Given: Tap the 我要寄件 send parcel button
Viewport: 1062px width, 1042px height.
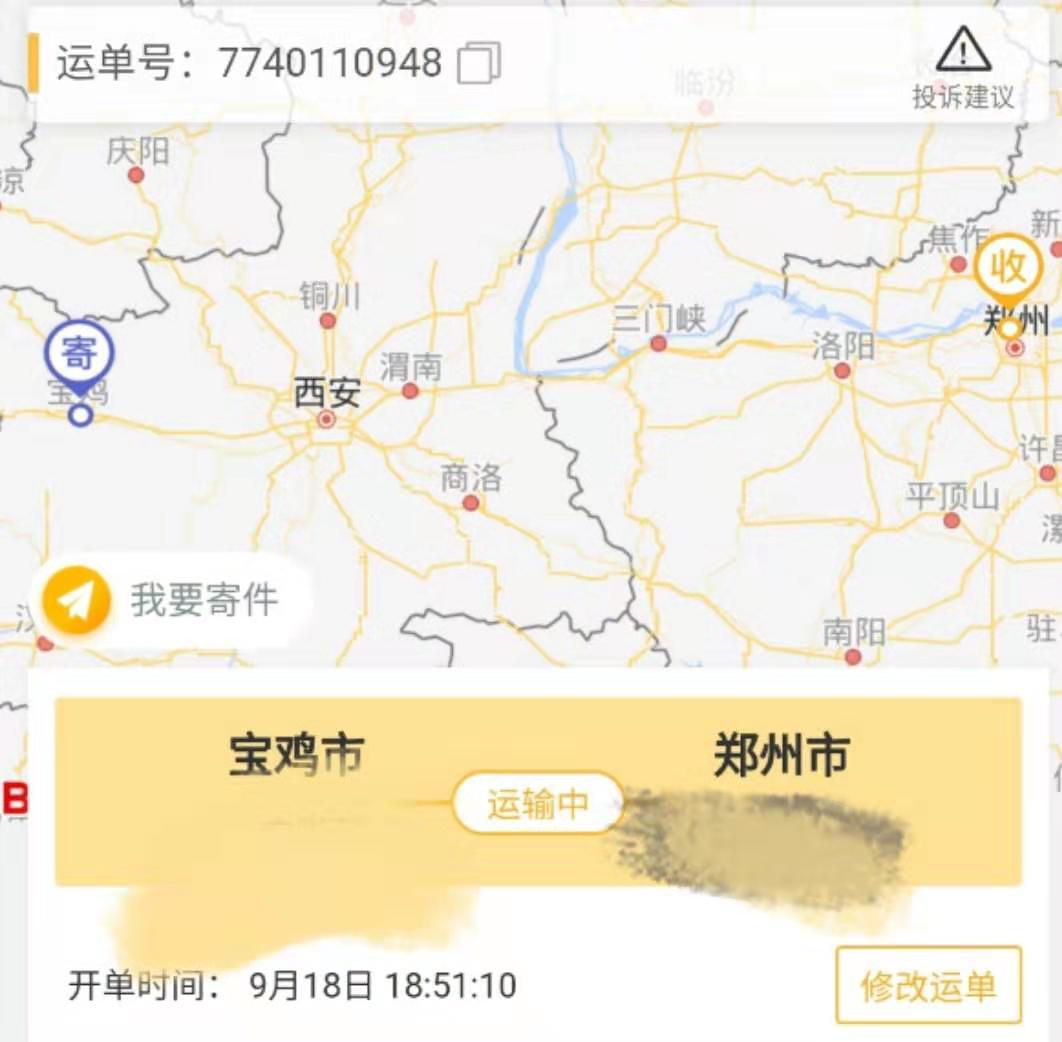Looking at the screenshot, I should (x=170, y=601).
